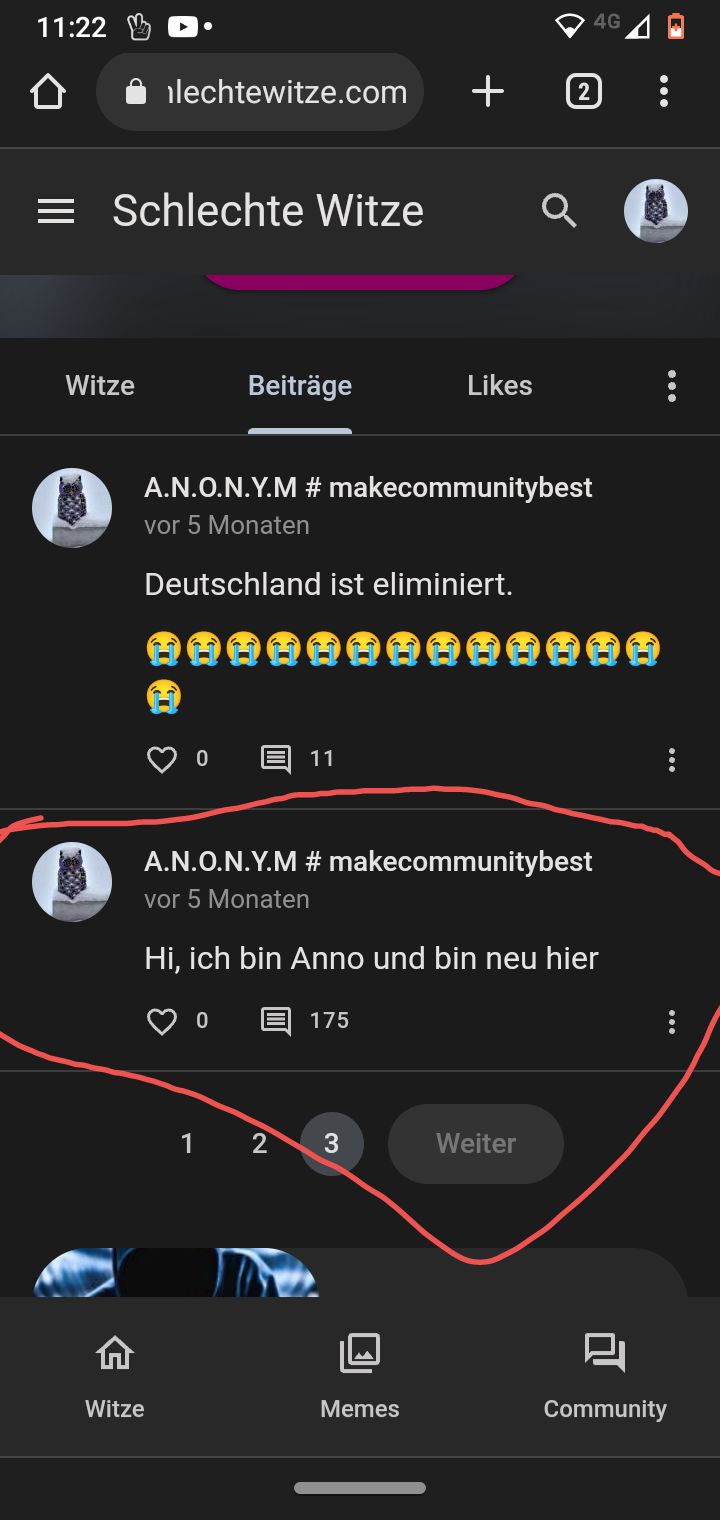The height and width of the screenshot is (1520, 720).
Task: Open the 175 comments on Anno post
Action: [277, 1021]
